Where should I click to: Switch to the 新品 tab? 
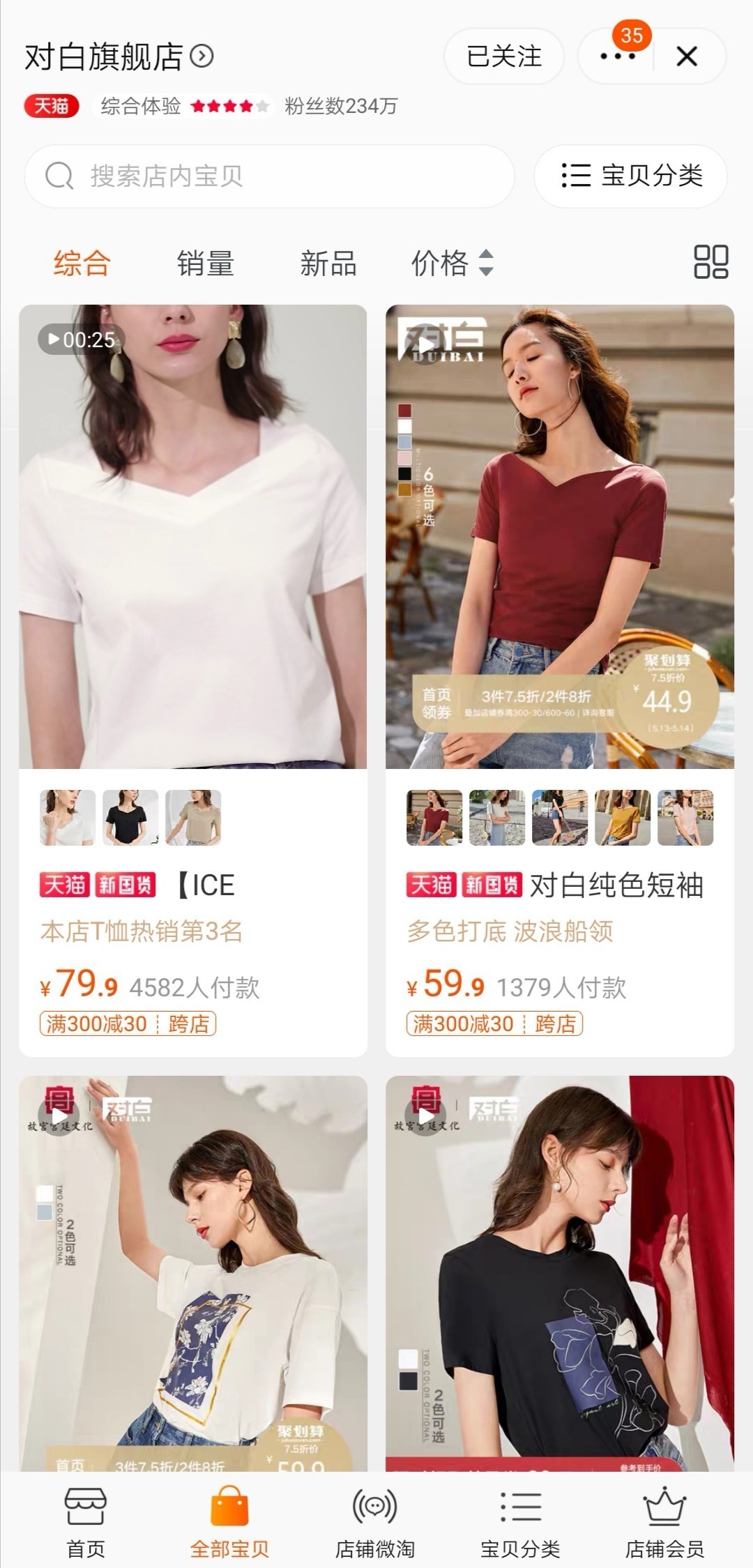pos(328,264)
